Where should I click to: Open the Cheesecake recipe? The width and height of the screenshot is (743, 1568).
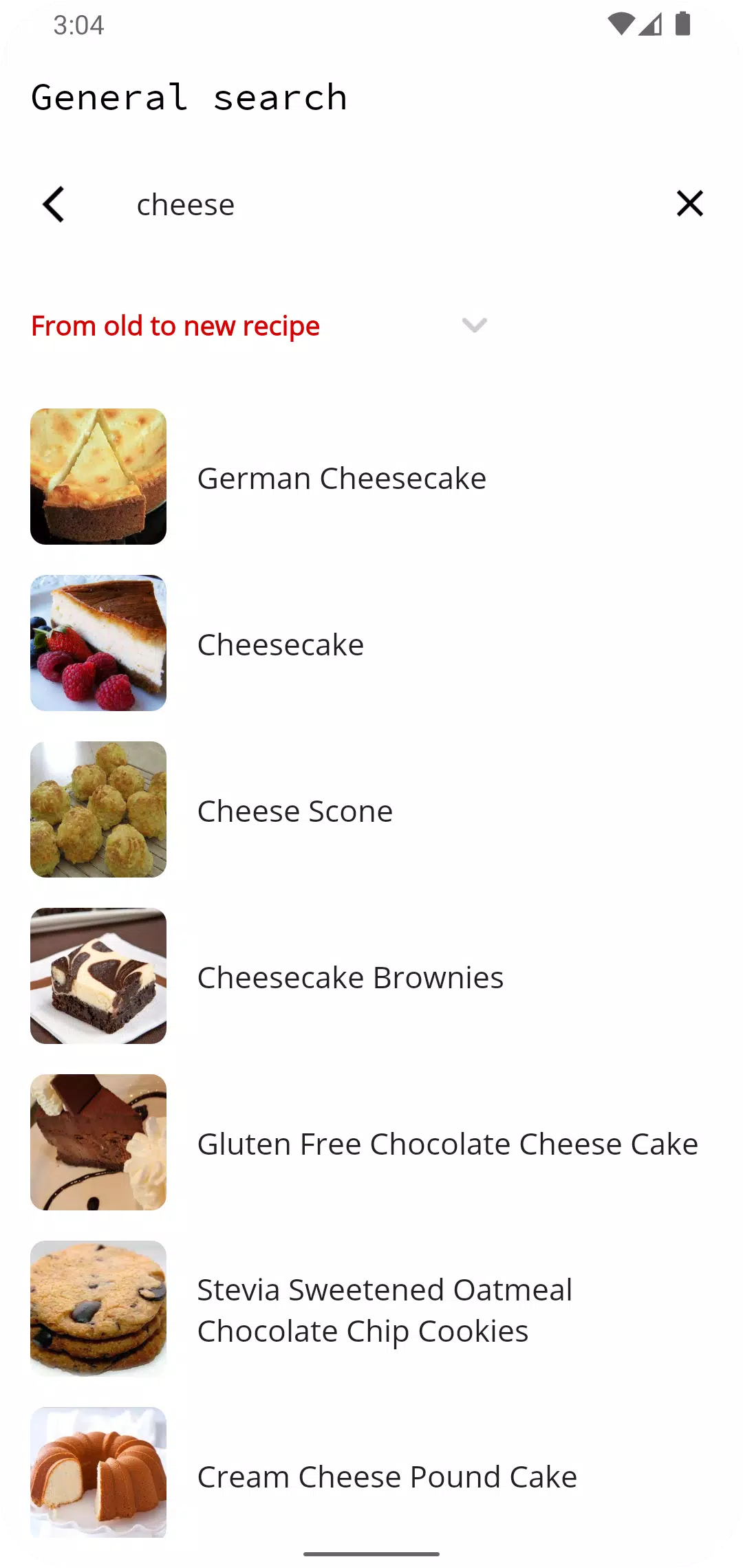371,643
